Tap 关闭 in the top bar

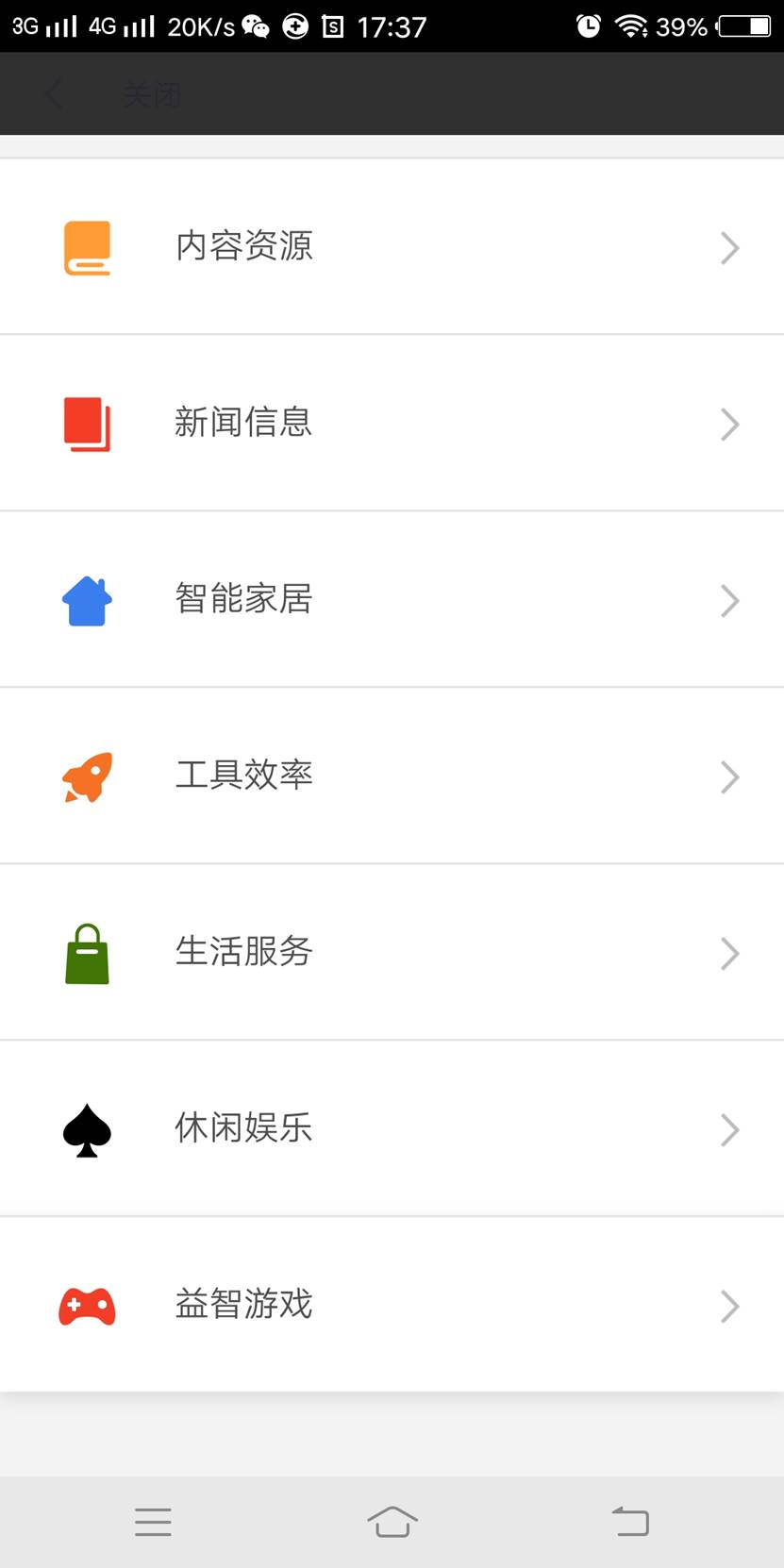(152, 94)
